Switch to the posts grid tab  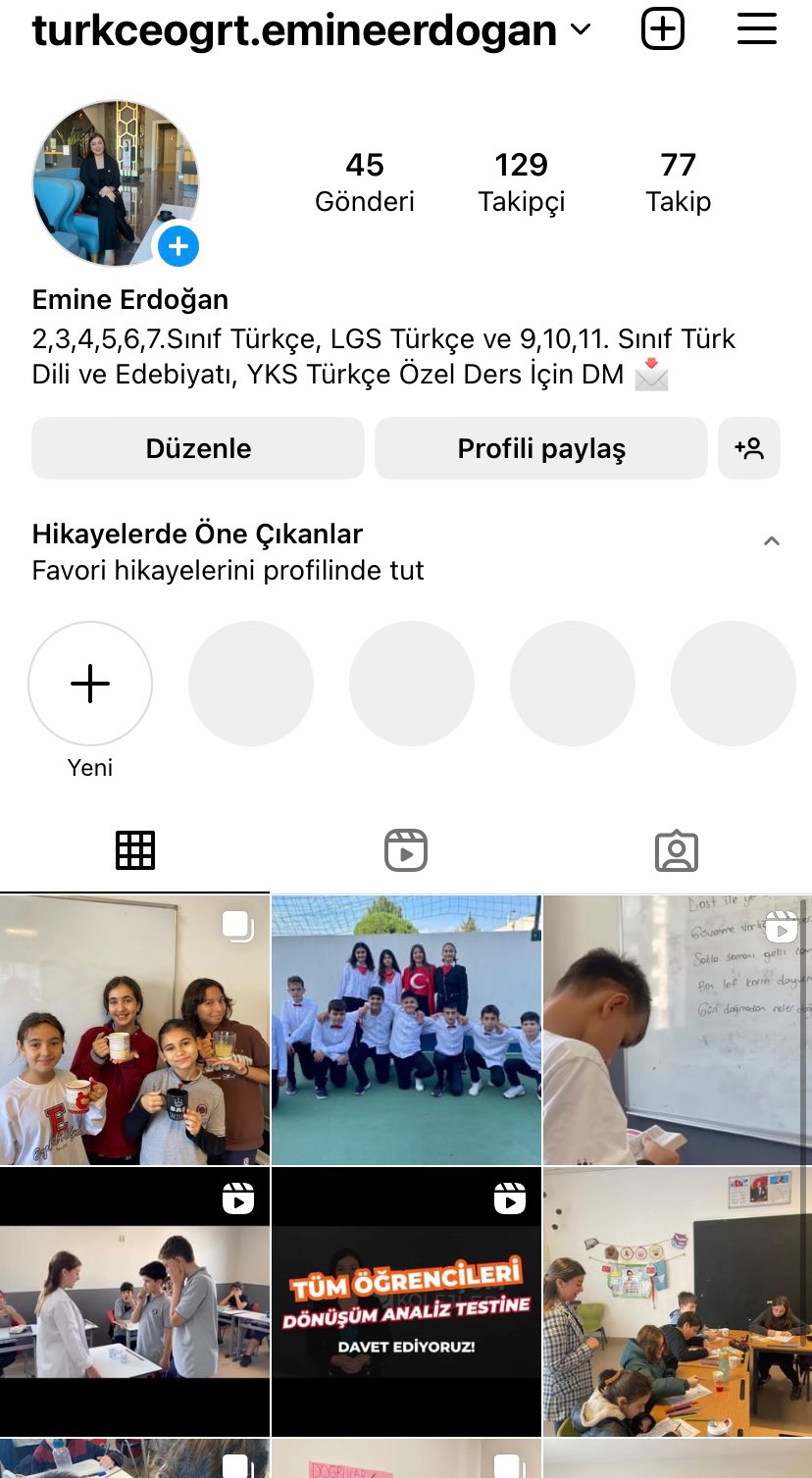[x=135, y=850]
